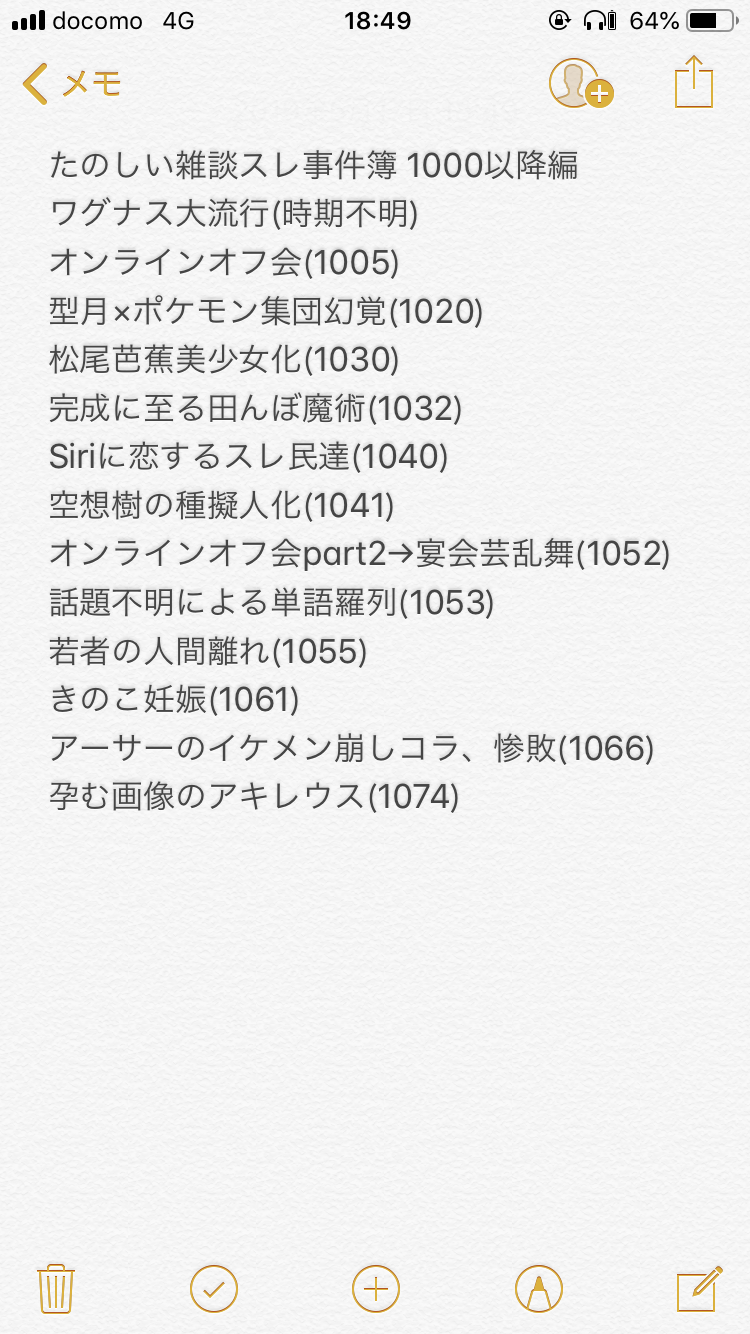Screen dimensions: 750x1334
Task: Go back to the メモ list
Action: 70,84
